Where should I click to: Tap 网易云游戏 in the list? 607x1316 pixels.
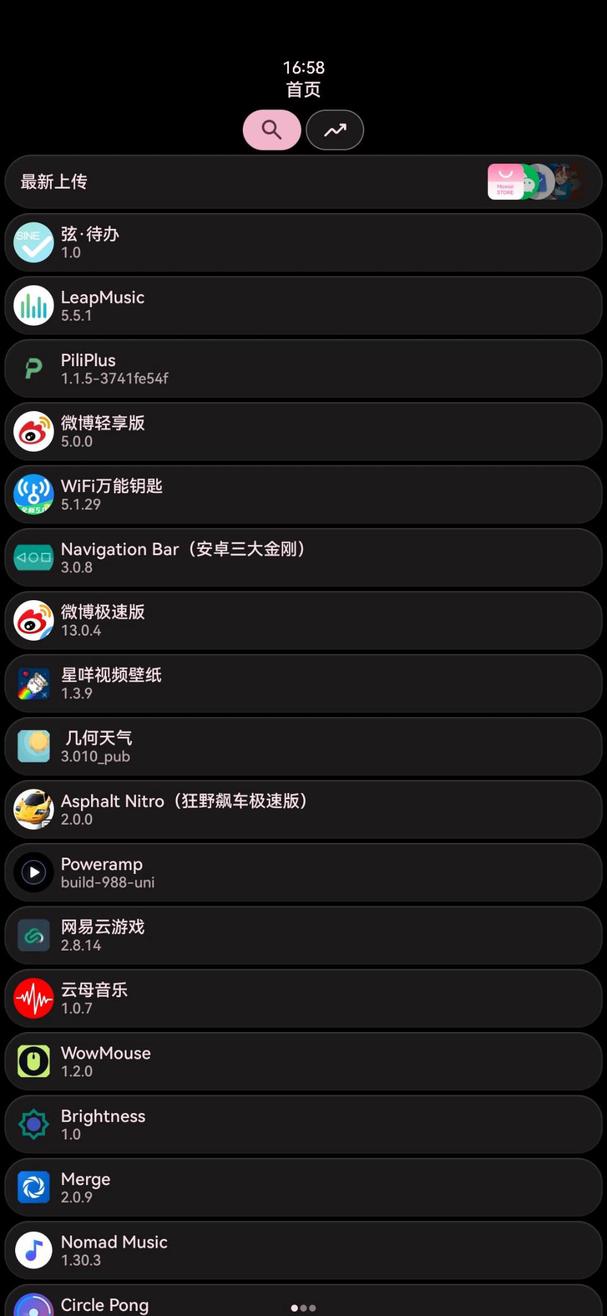pos(303,936)
